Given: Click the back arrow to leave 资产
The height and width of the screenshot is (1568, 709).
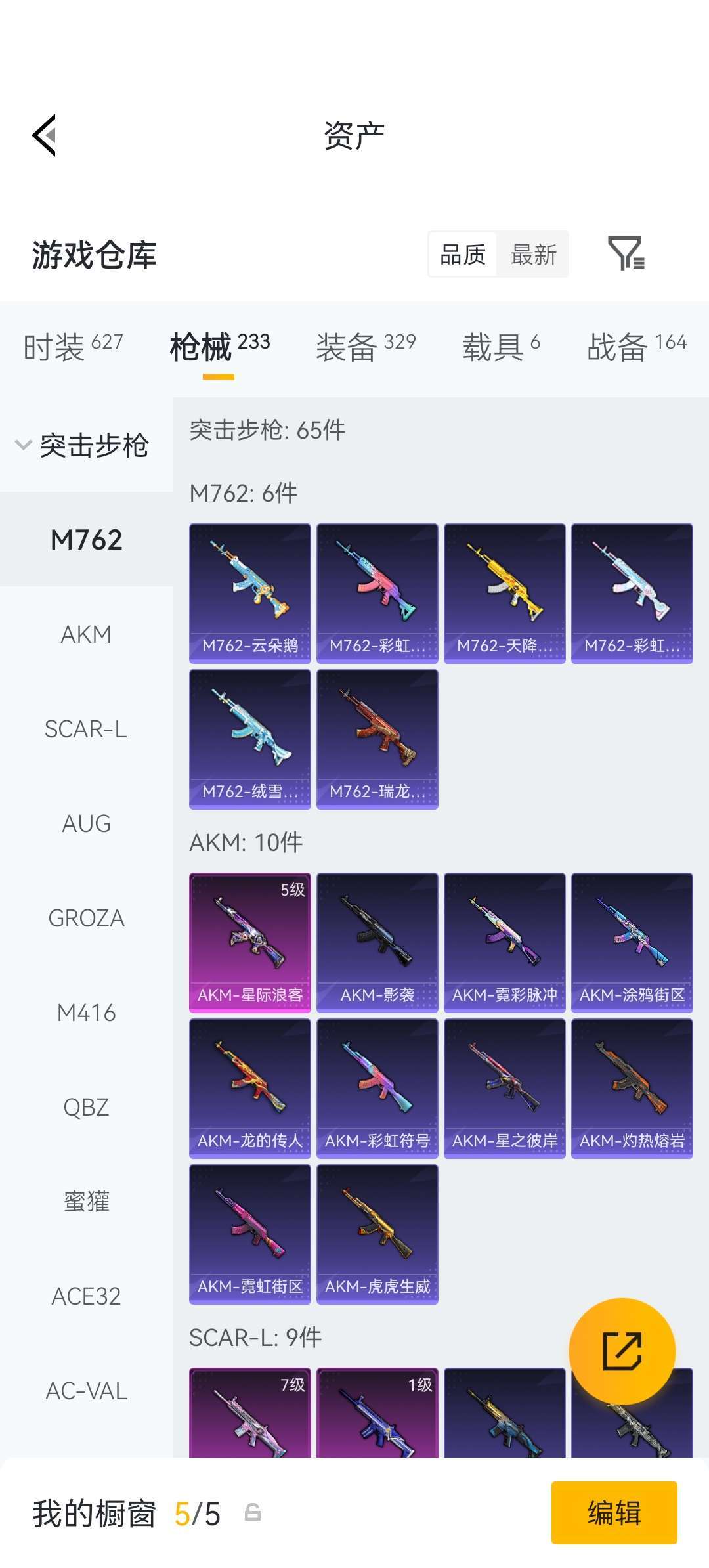Looking at the screenshot, I should [43, 133].
